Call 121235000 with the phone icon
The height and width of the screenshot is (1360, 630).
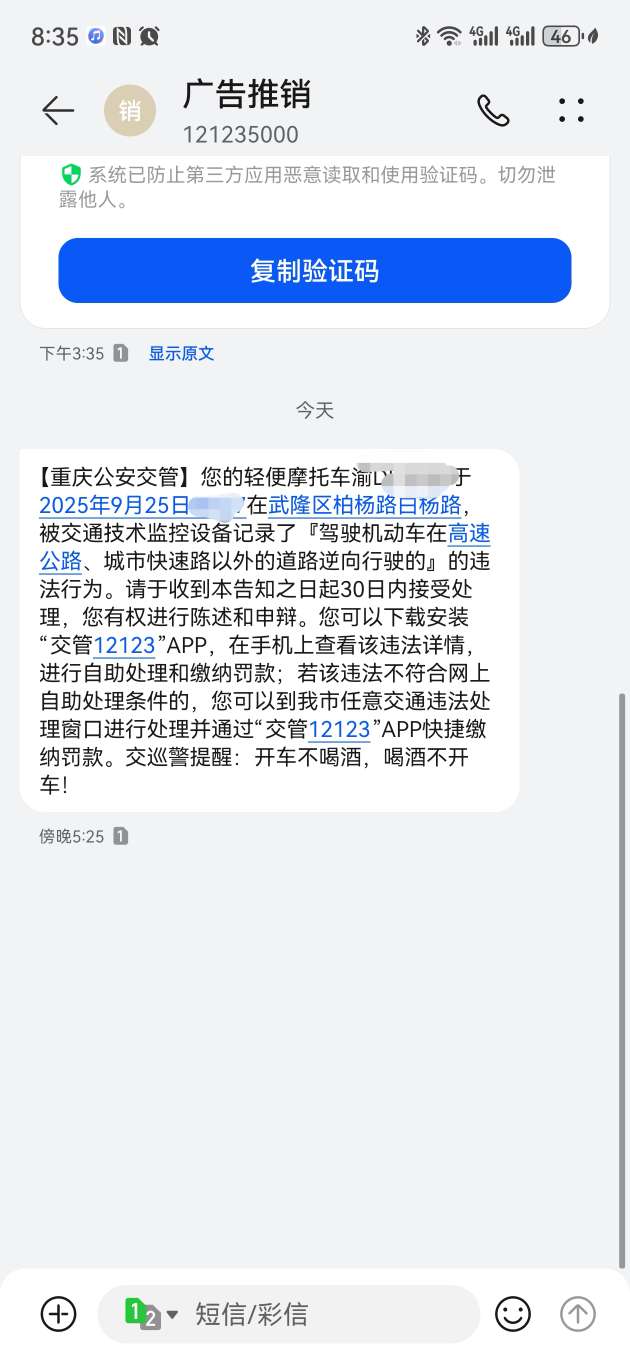point(493,111)
